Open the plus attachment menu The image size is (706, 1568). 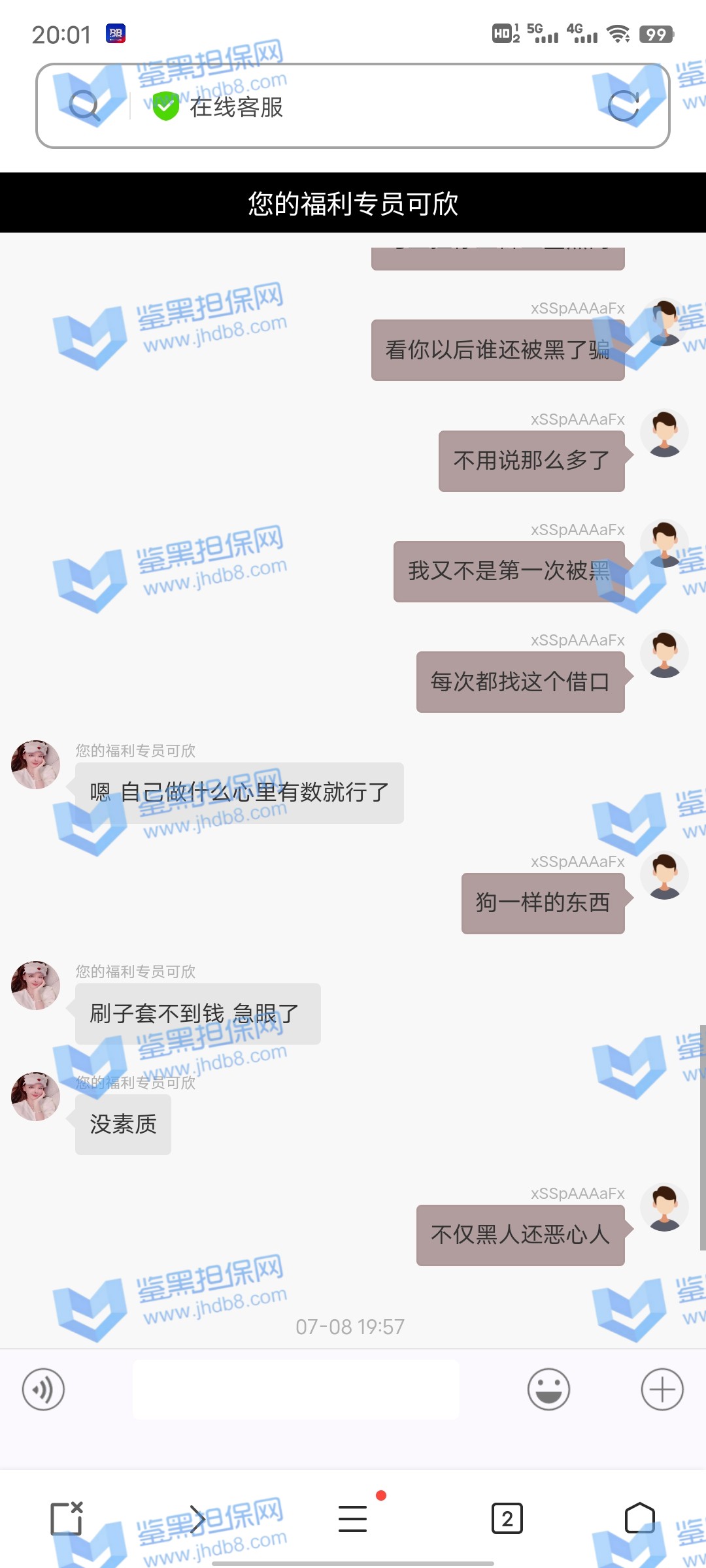click(x=662, y=1390)
